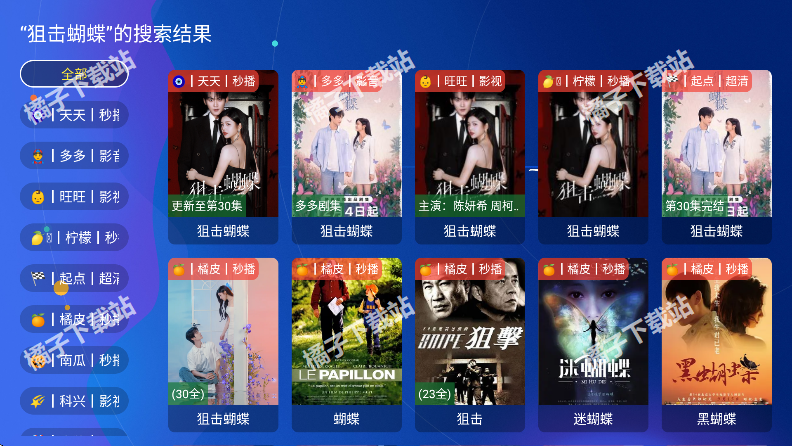
Task: Select the 全部 source filter
Action: [x=74, y=74]
